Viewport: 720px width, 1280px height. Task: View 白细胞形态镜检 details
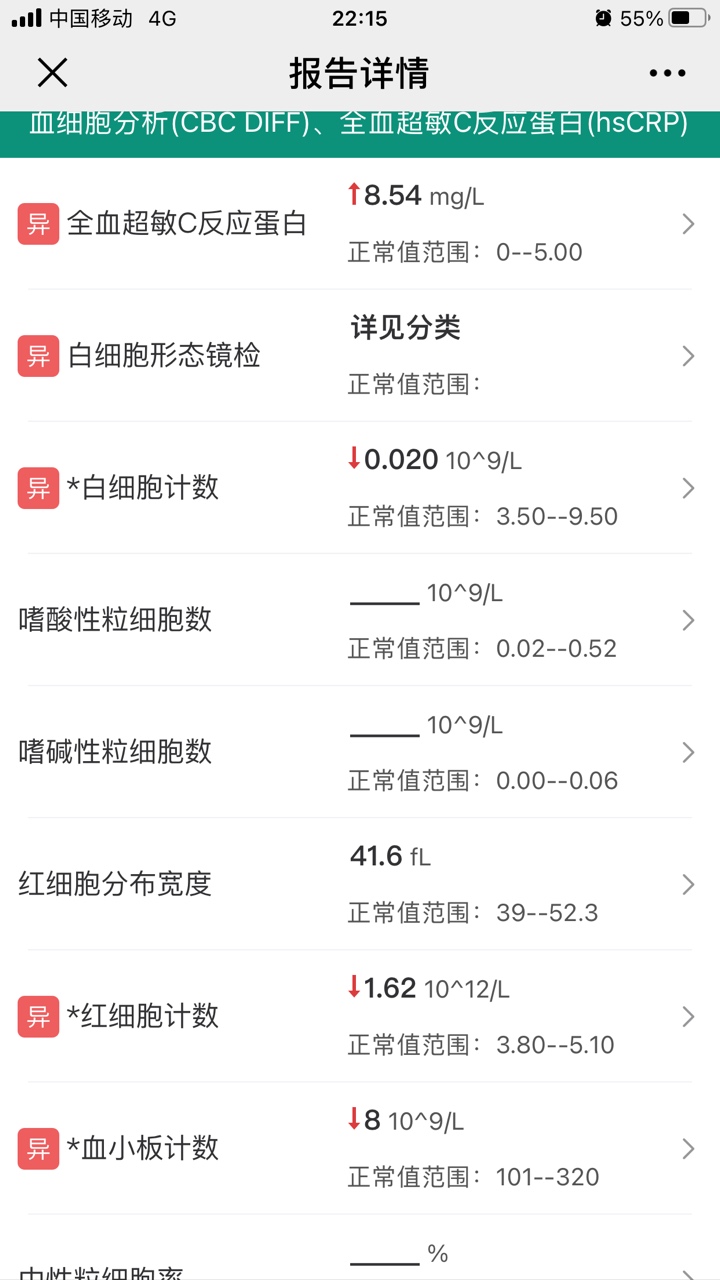click(360, 356)
